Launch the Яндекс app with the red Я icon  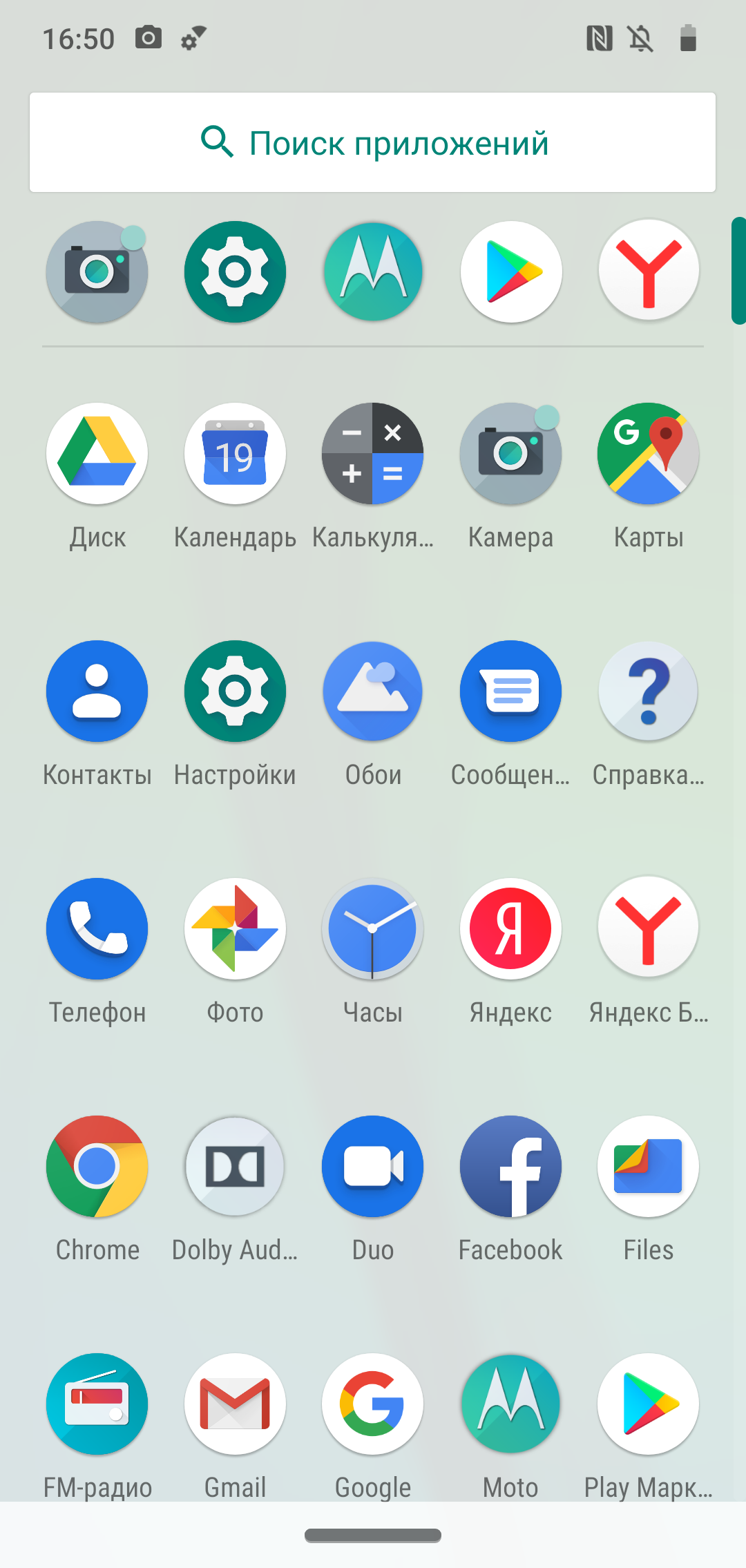coord(510,929)
